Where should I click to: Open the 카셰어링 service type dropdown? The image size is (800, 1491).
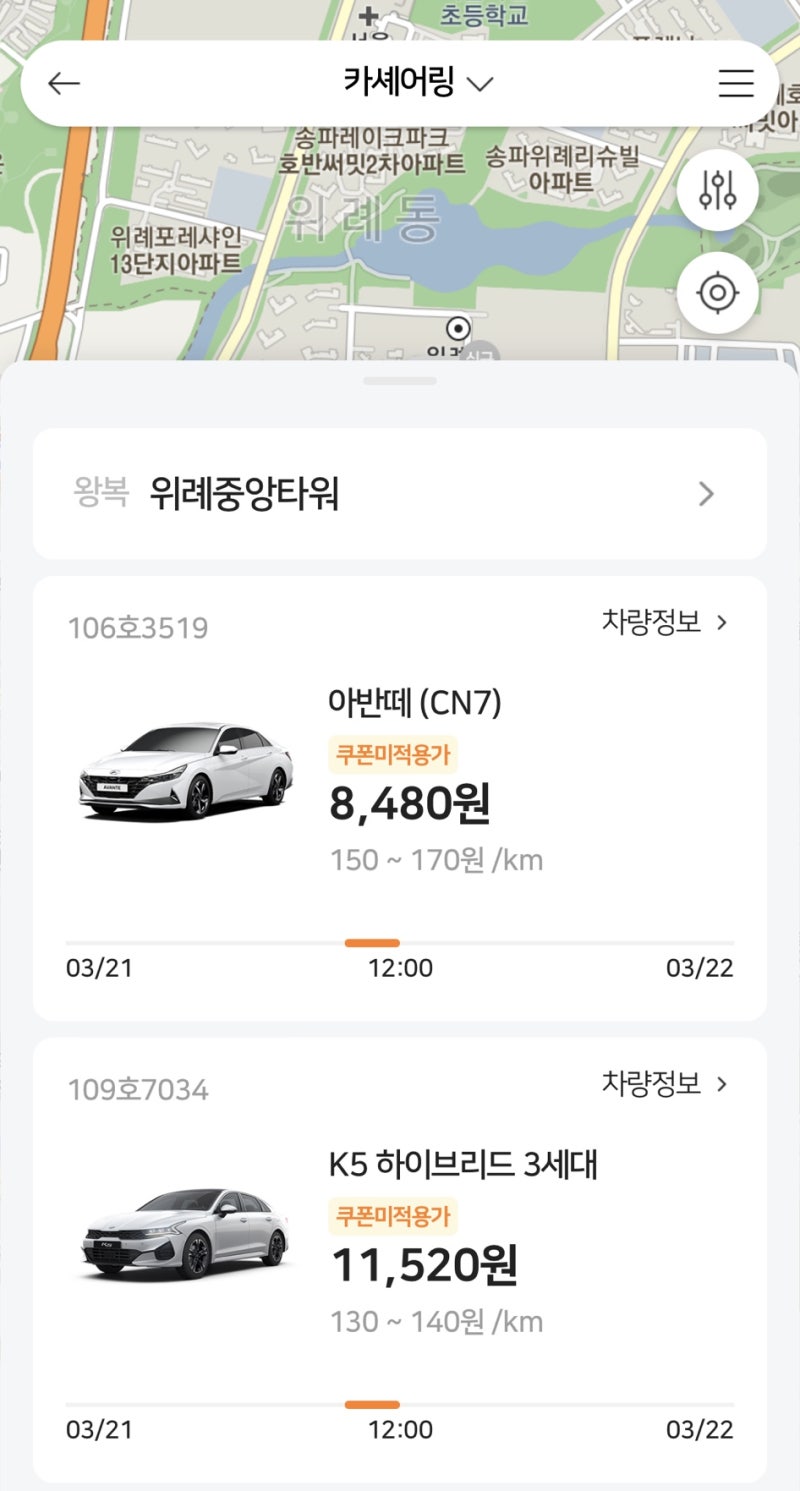click(482, 84)
